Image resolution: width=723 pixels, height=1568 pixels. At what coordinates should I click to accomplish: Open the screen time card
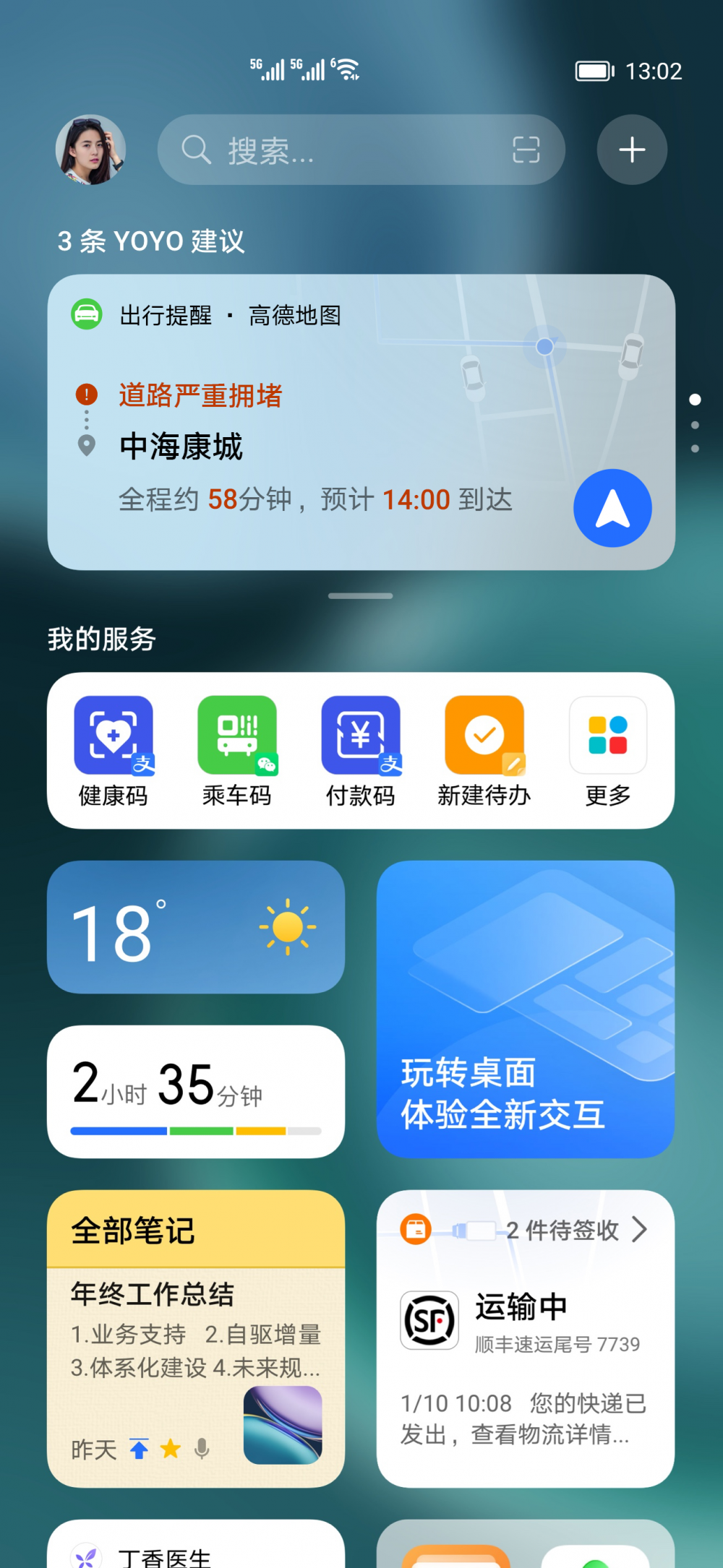tap(195, 1091)
